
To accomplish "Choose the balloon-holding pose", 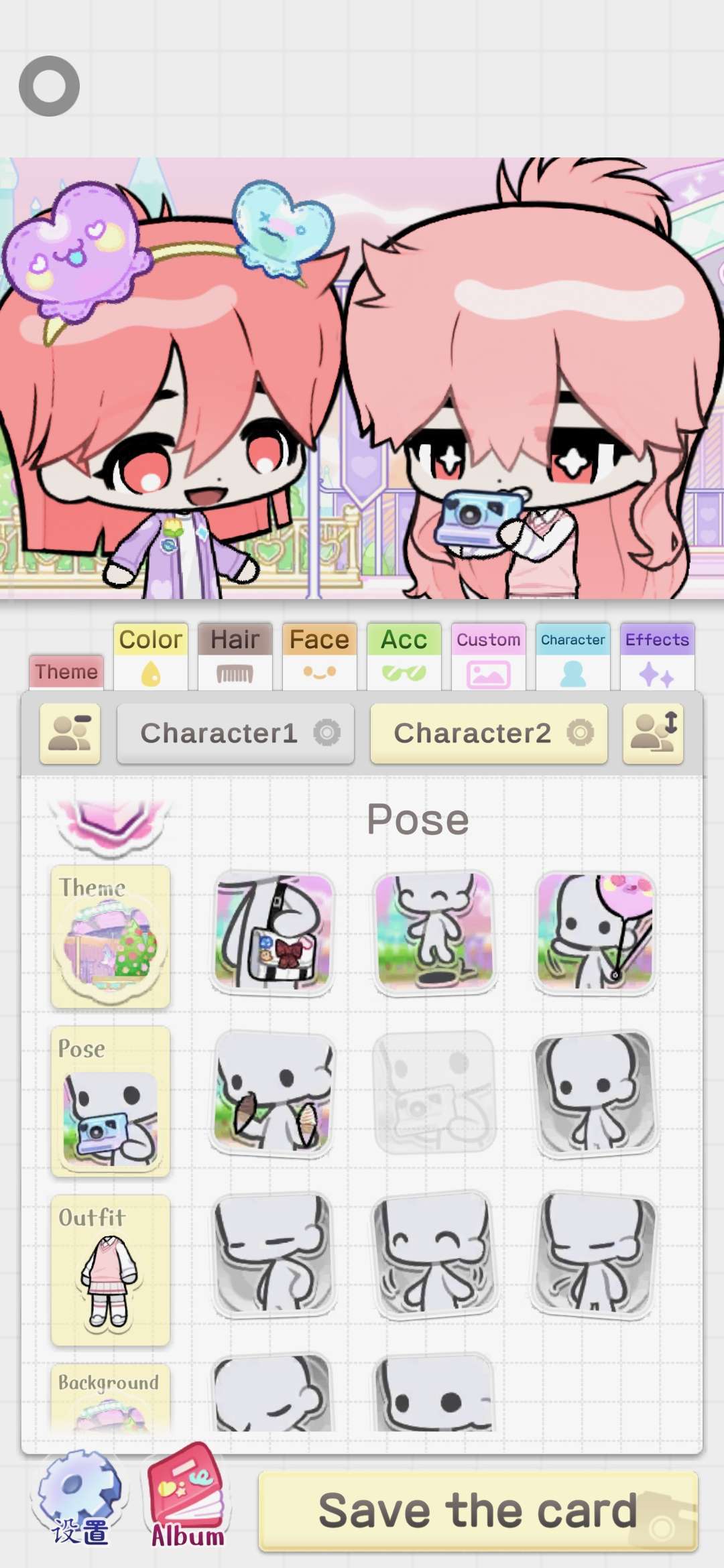I will point(595,933).
